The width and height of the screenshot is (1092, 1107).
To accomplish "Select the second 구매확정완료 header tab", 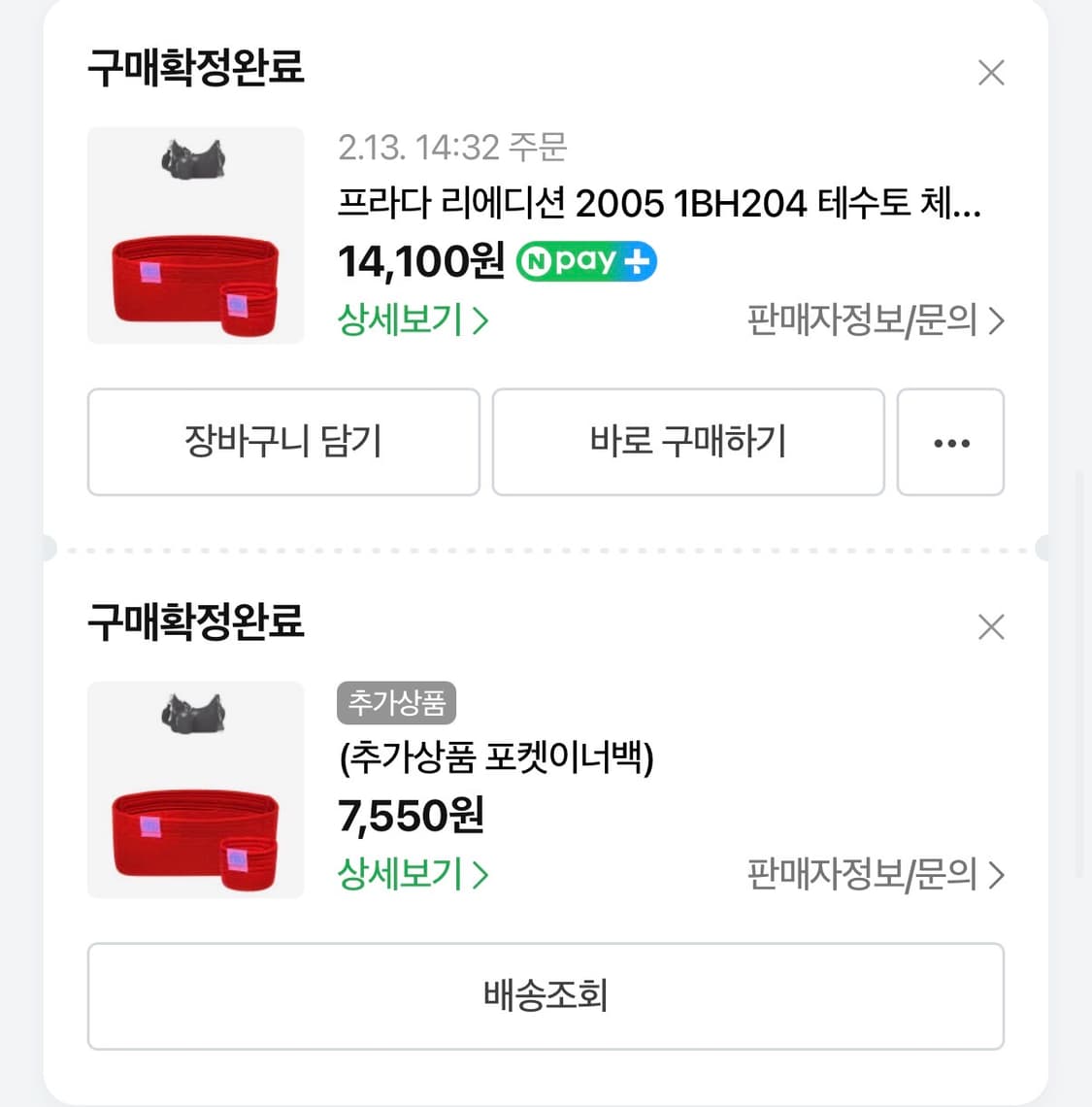I will (x=195, y=624).
